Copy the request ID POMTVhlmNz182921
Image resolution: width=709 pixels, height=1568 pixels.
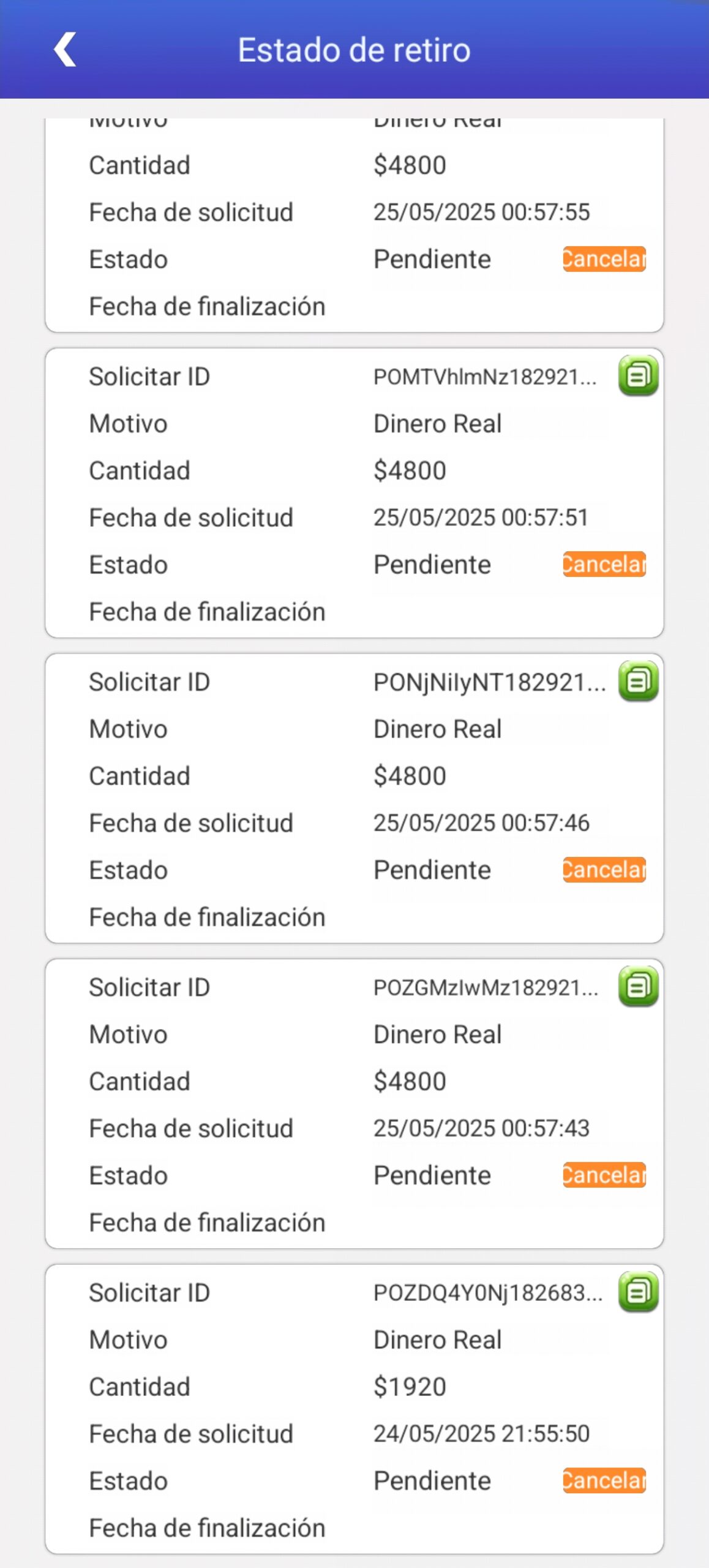pos(638,376)
